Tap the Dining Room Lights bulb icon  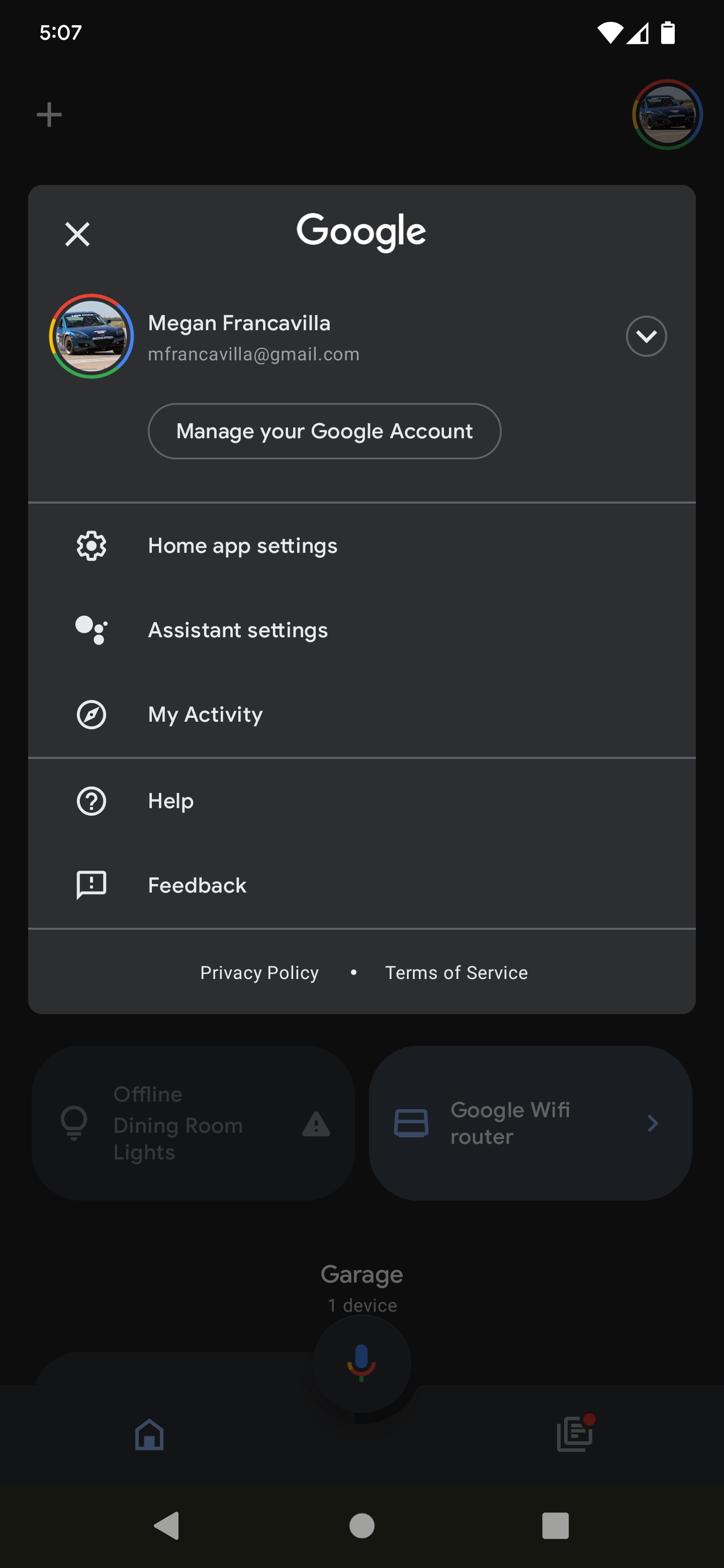[74, 1123]
